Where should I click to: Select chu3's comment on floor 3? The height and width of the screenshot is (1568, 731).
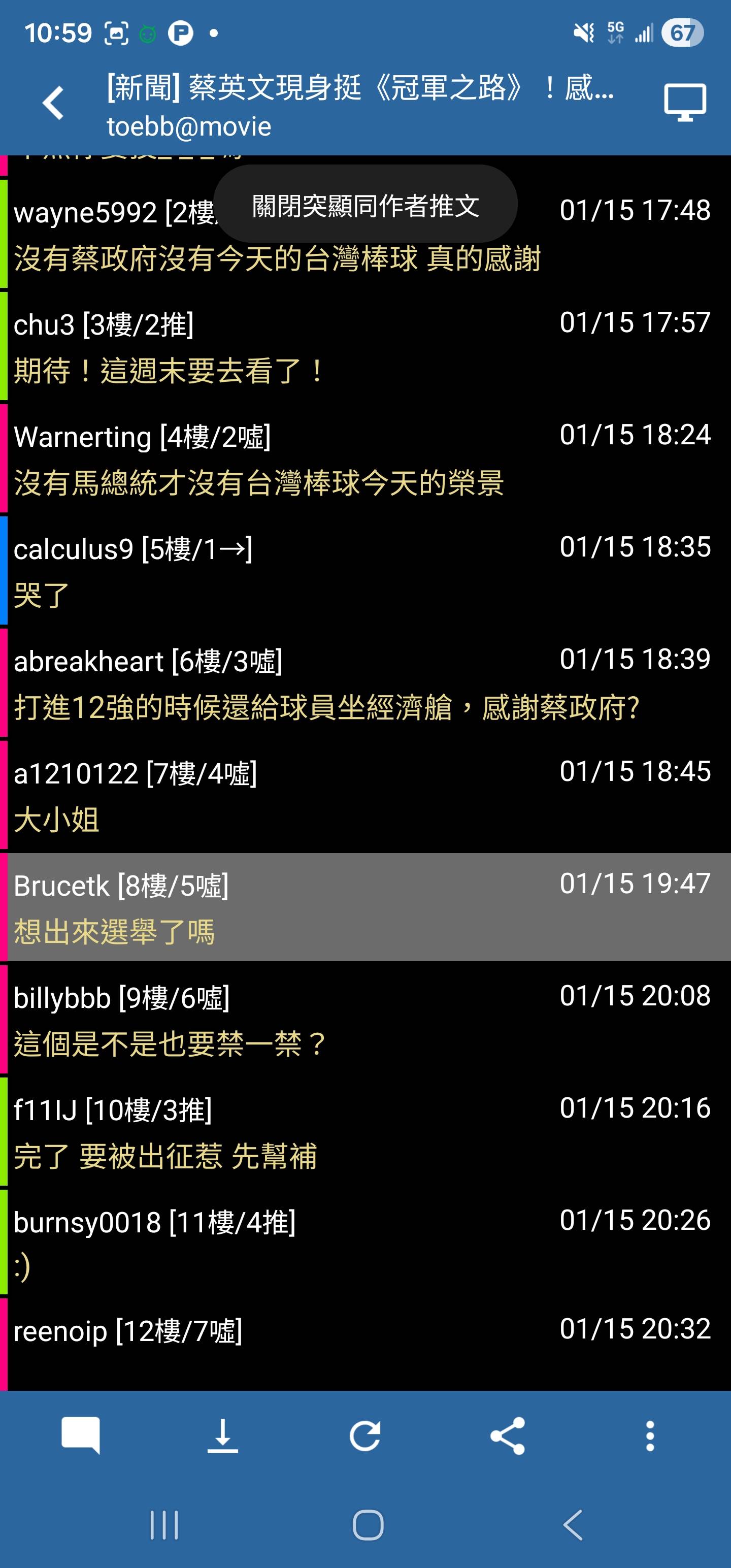365,347
